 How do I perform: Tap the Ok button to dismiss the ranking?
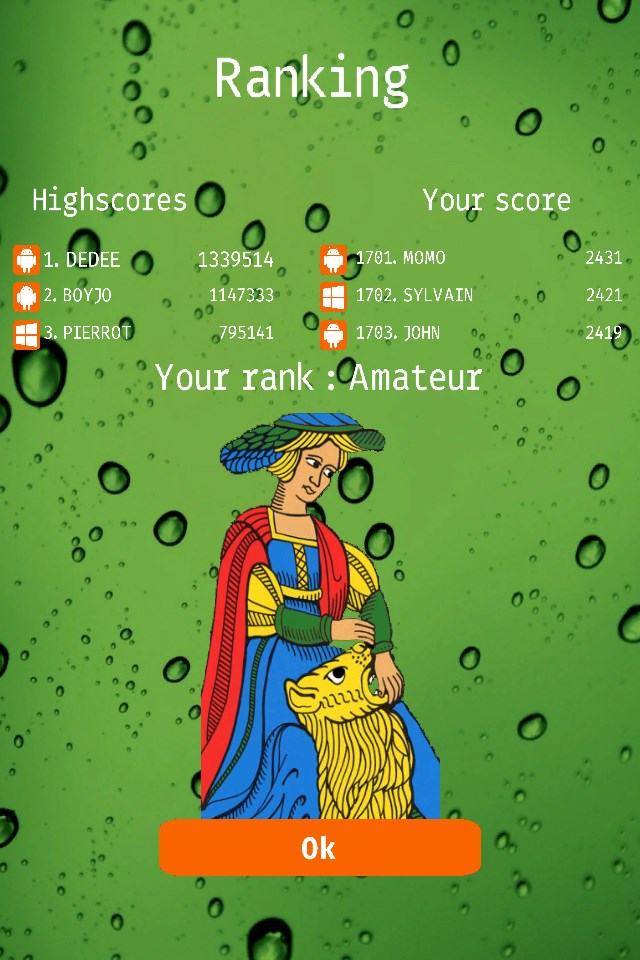pyautogui.click(x=320, y=848)
